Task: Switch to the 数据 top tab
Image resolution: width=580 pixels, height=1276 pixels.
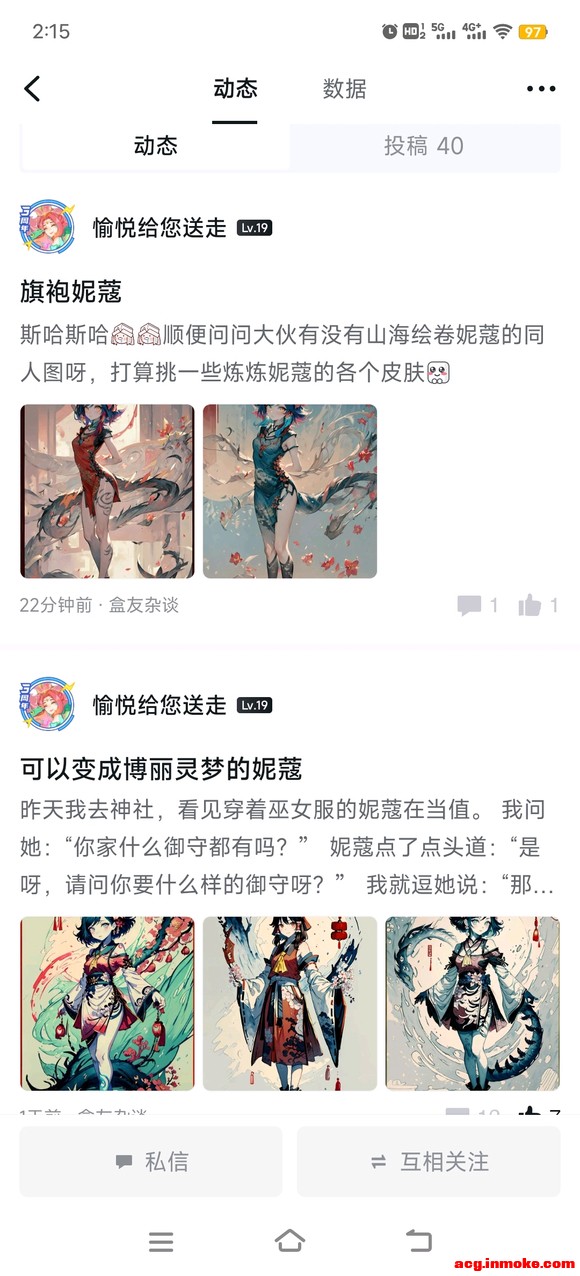Action: tap(344, 89)
